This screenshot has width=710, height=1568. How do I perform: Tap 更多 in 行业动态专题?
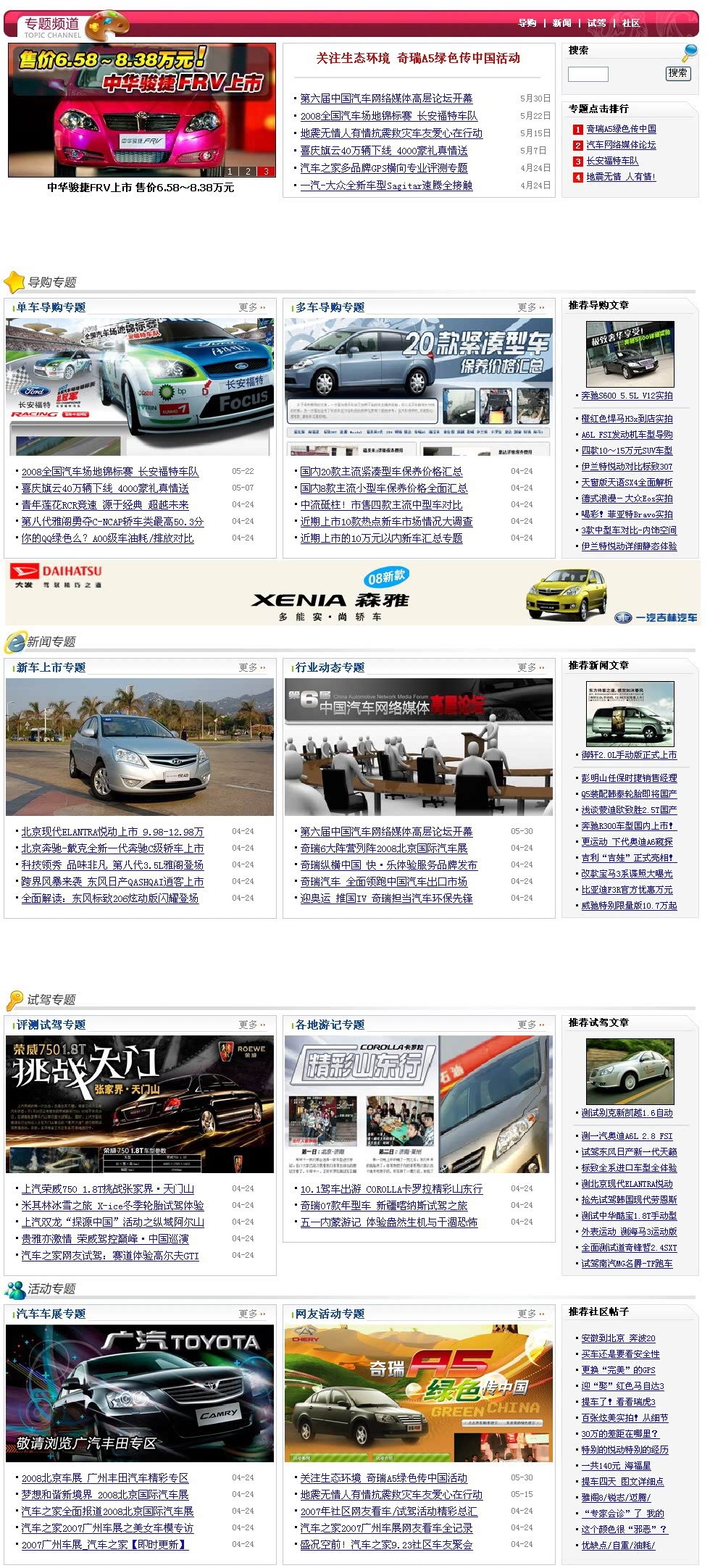tap(530, 667)
